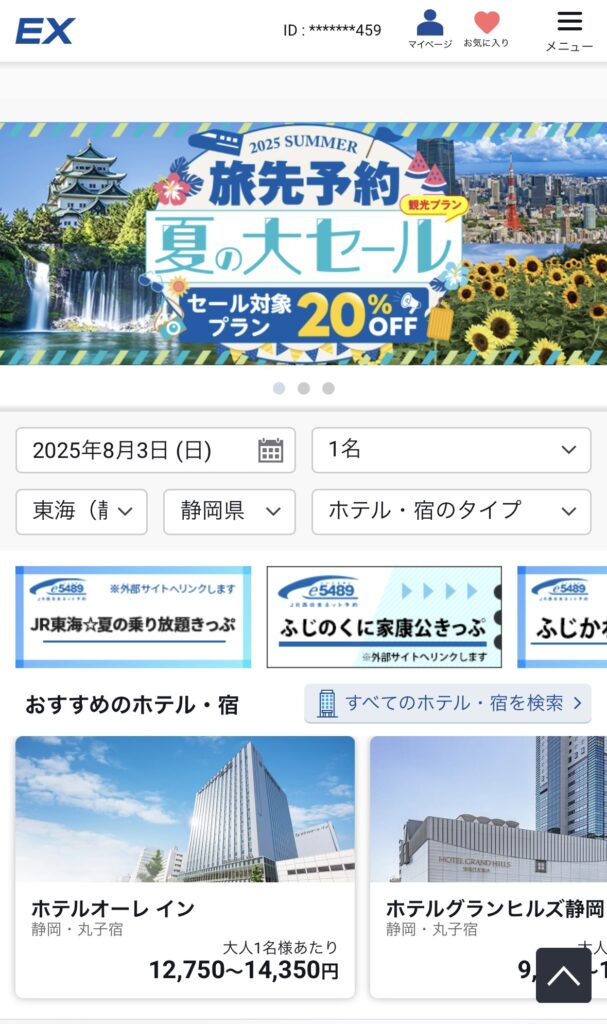Tap the back-to-top arrow button
This screenshot has height=1024, width=607.
[x=564, y=975]
